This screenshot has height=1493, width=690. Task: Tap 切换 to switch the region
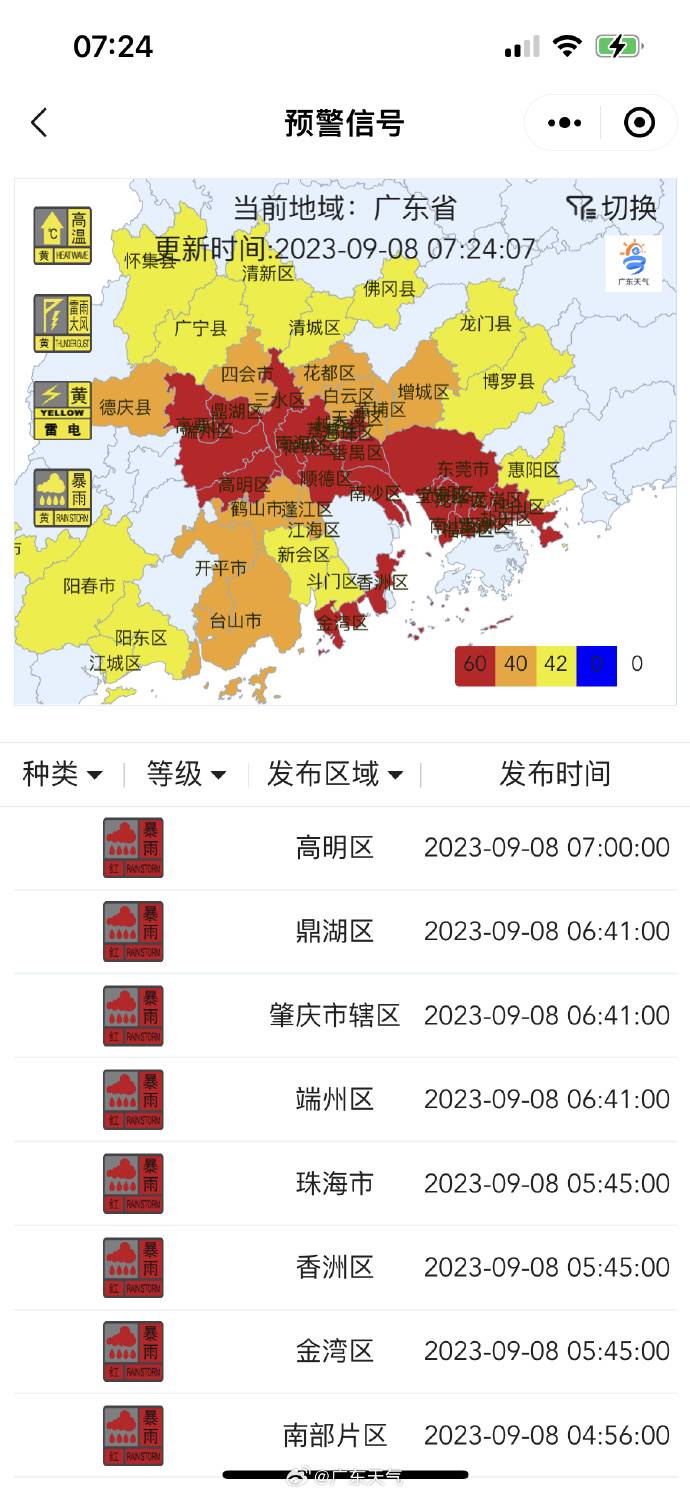click(x=612, y=207)
